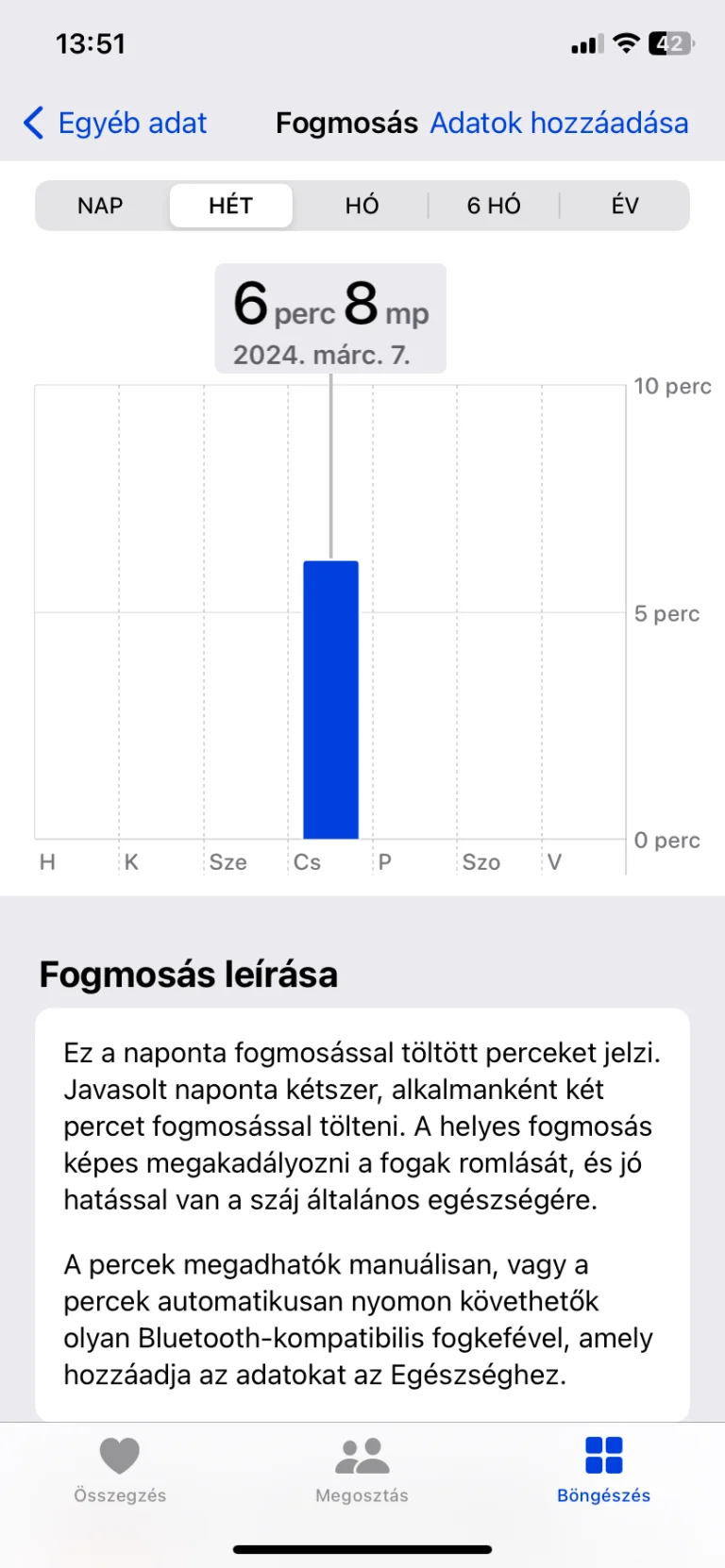This screenshot has height=1568, width=725.
Task: Tap the 10 perc axis label
Action: 672,386
